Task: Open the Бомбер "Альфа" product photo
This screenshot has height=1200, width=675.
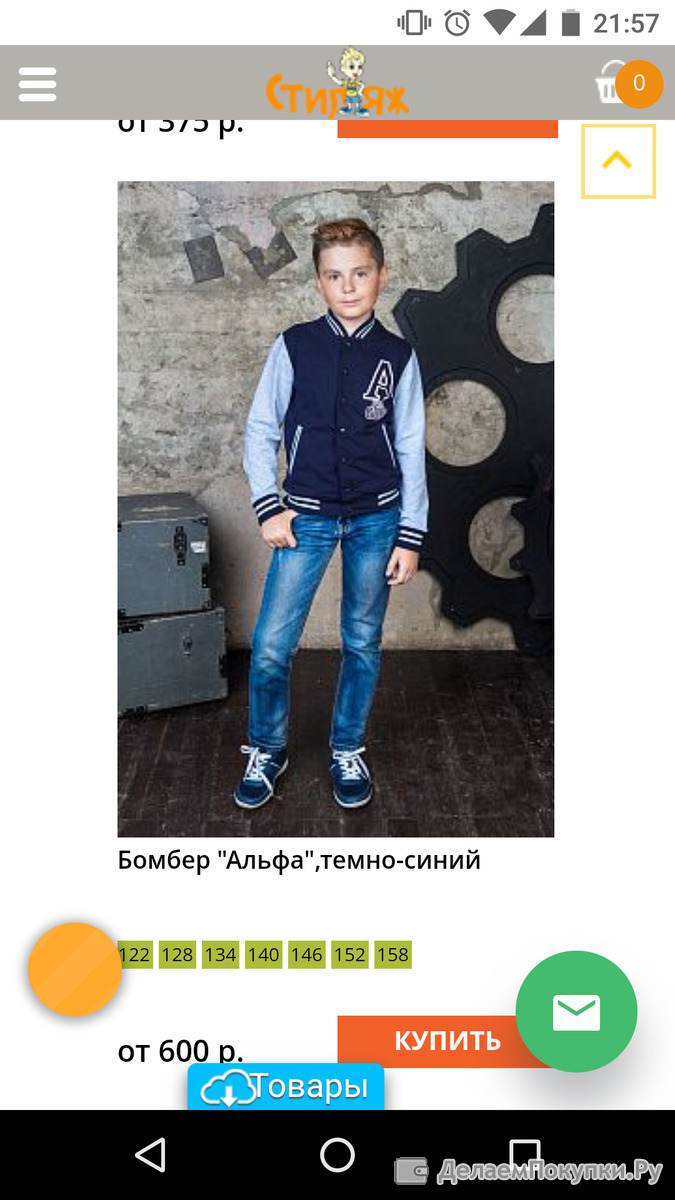Action: pos(336,509)
